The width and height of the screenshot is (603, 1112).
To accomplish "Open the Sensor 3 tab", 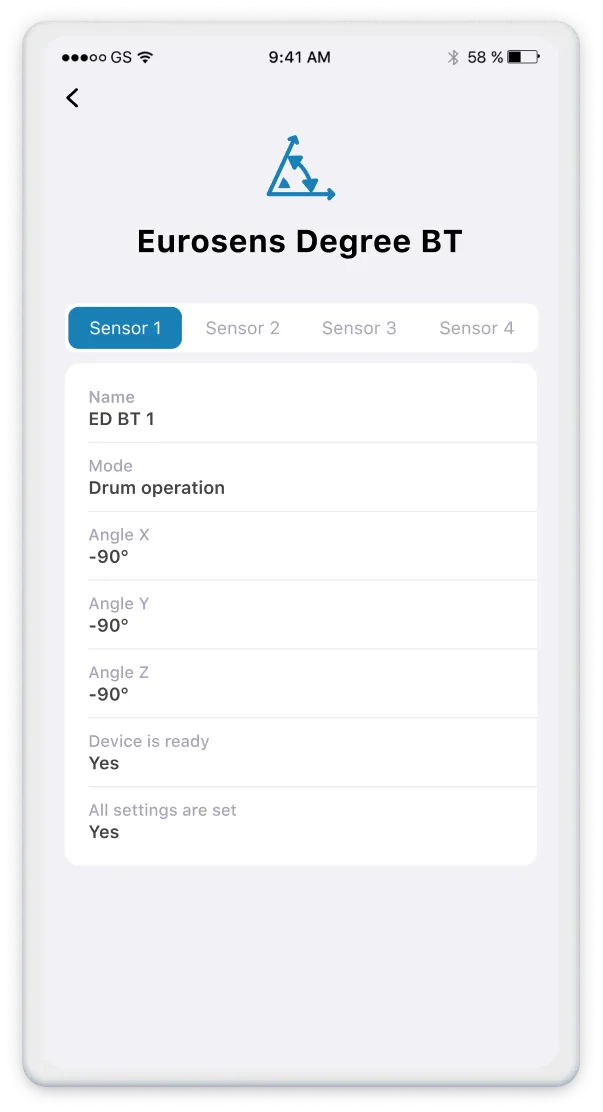I will (359, 328).
